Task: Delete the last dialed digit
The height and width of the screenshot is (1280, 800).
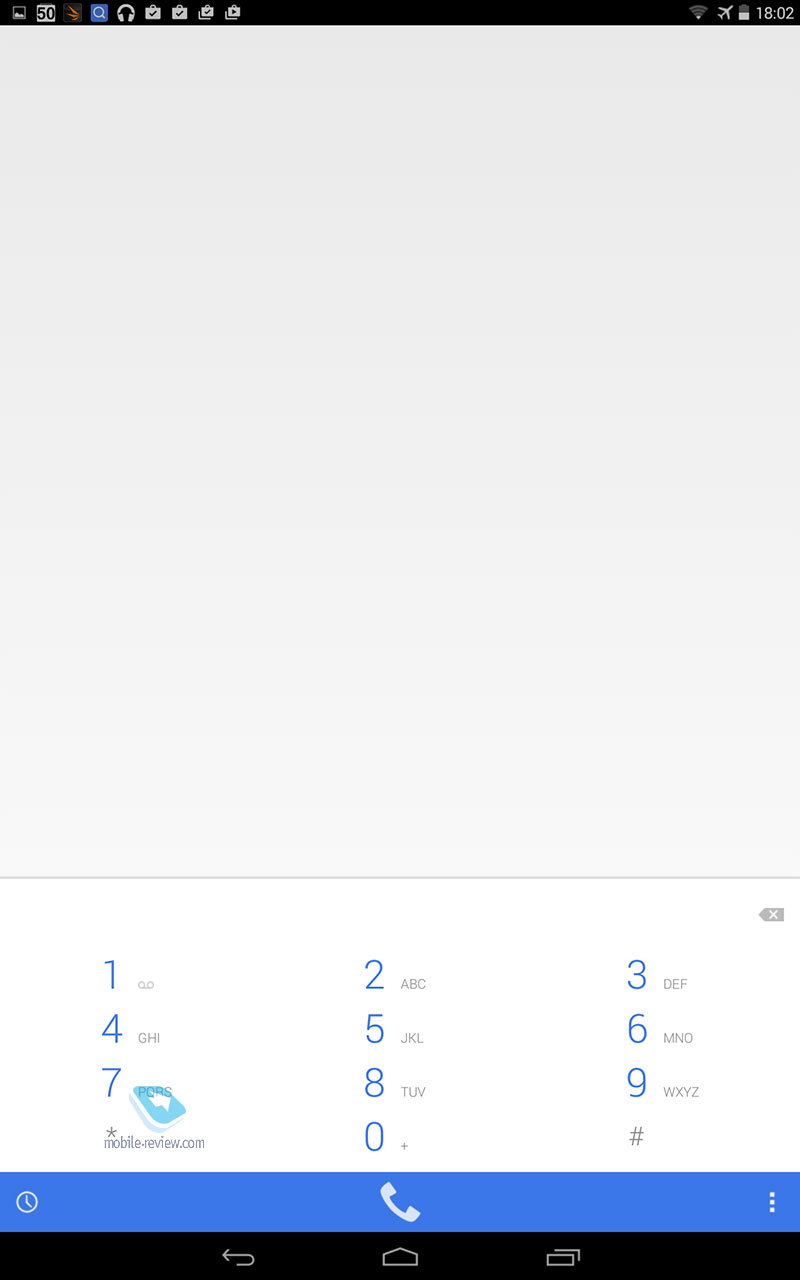Action: pyautogui.click(x=771, y=914)
